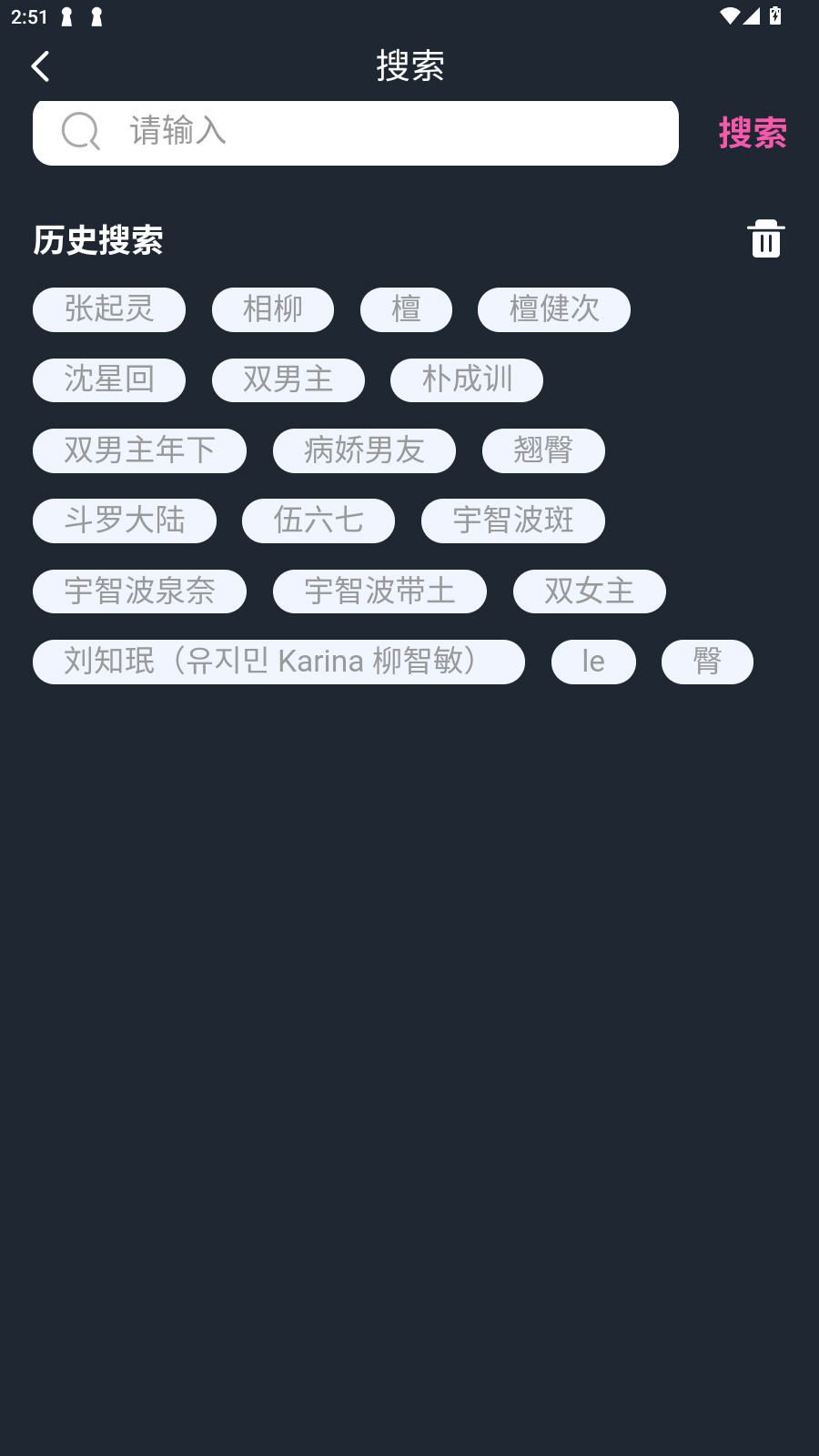
Task: Tap the 刘知珉（유지민 Karina 柳智敏）chip
Action: [x=278, y=662]
